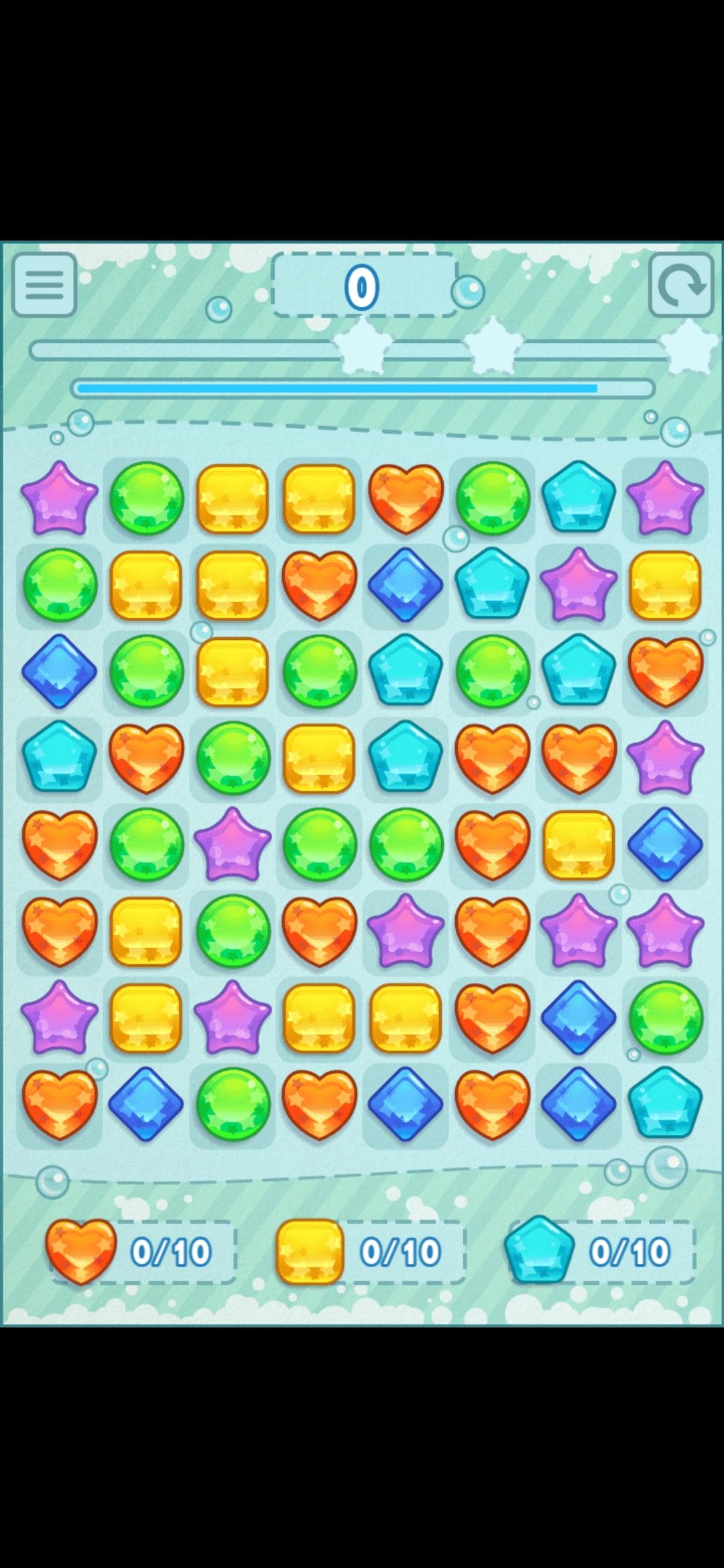Tap the restart level arrow icon

pyautogui.click(x=680, y=285)
